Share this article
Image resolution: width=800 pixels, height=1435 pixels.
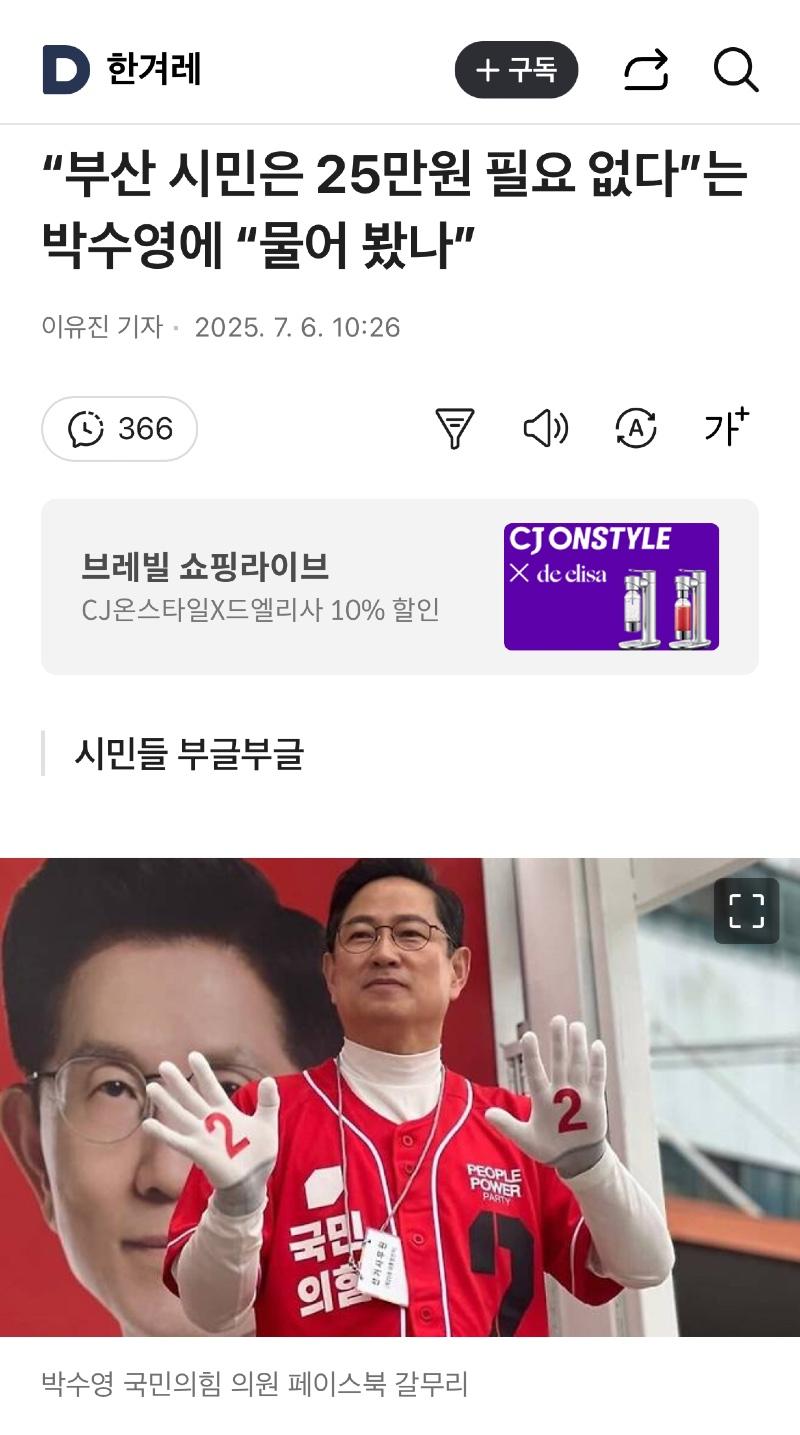click(x=646, y=71)
